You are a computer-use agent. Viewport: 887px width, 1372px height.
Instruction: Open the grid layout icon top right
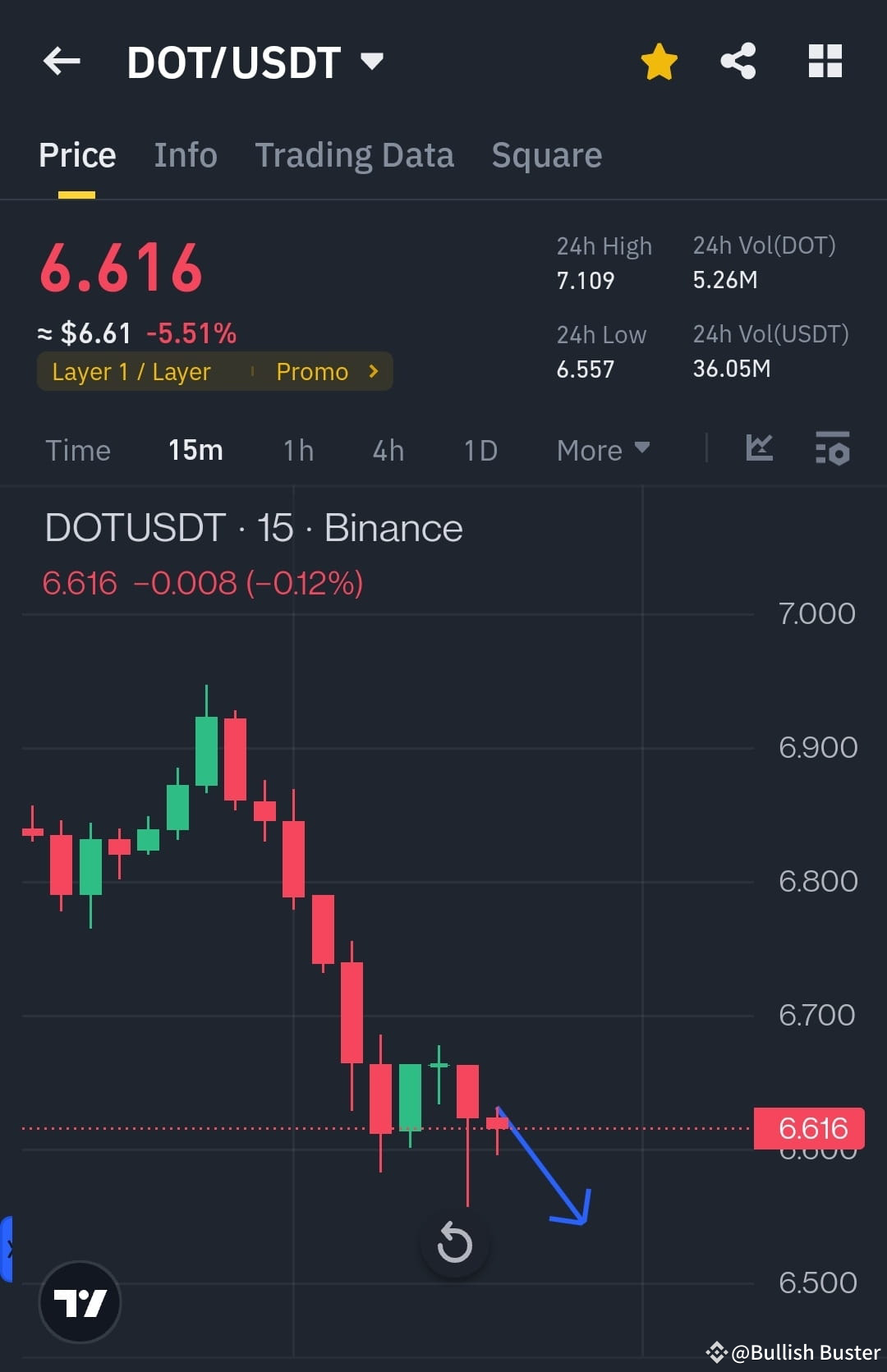pos(825,61)
